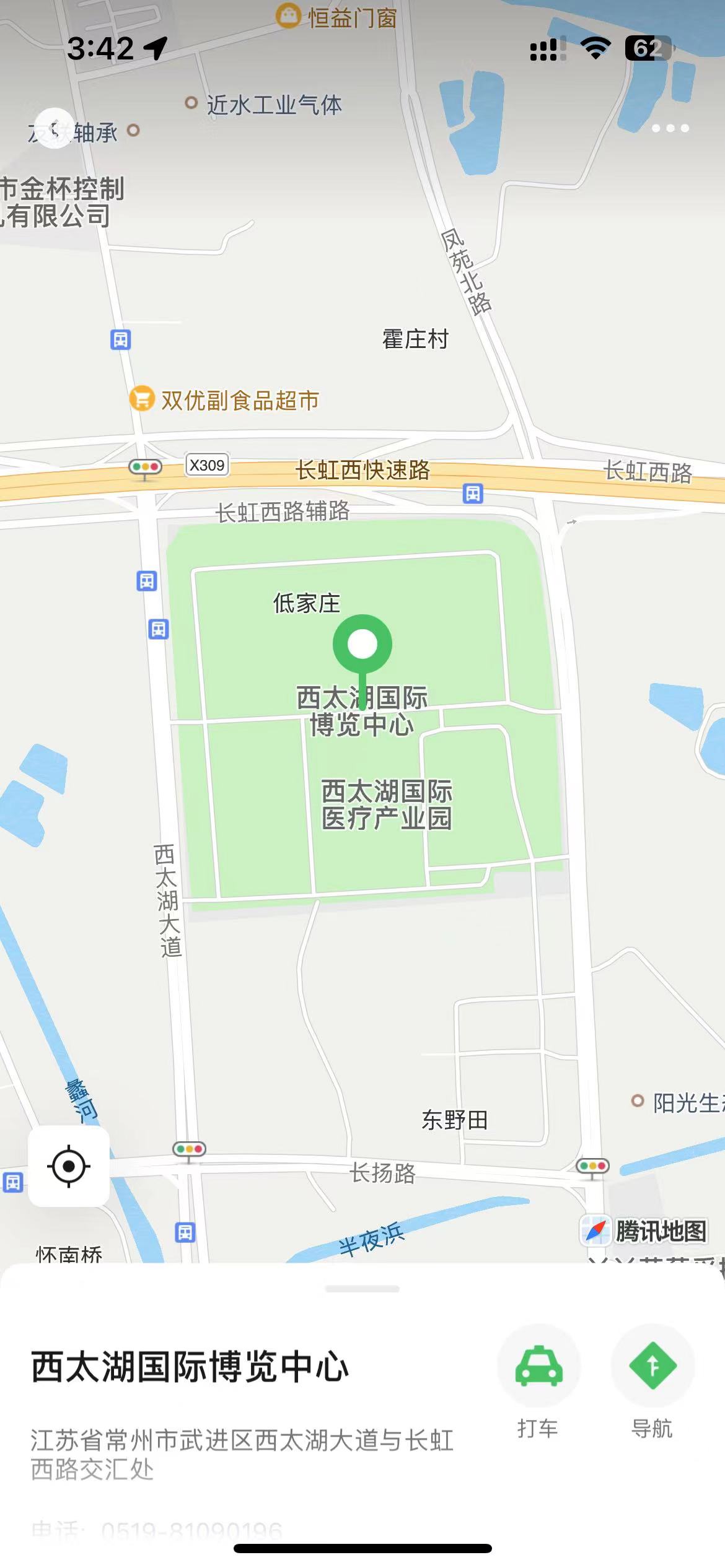Tap 打车 to hail a taxi

click(x=538, y=1365)
